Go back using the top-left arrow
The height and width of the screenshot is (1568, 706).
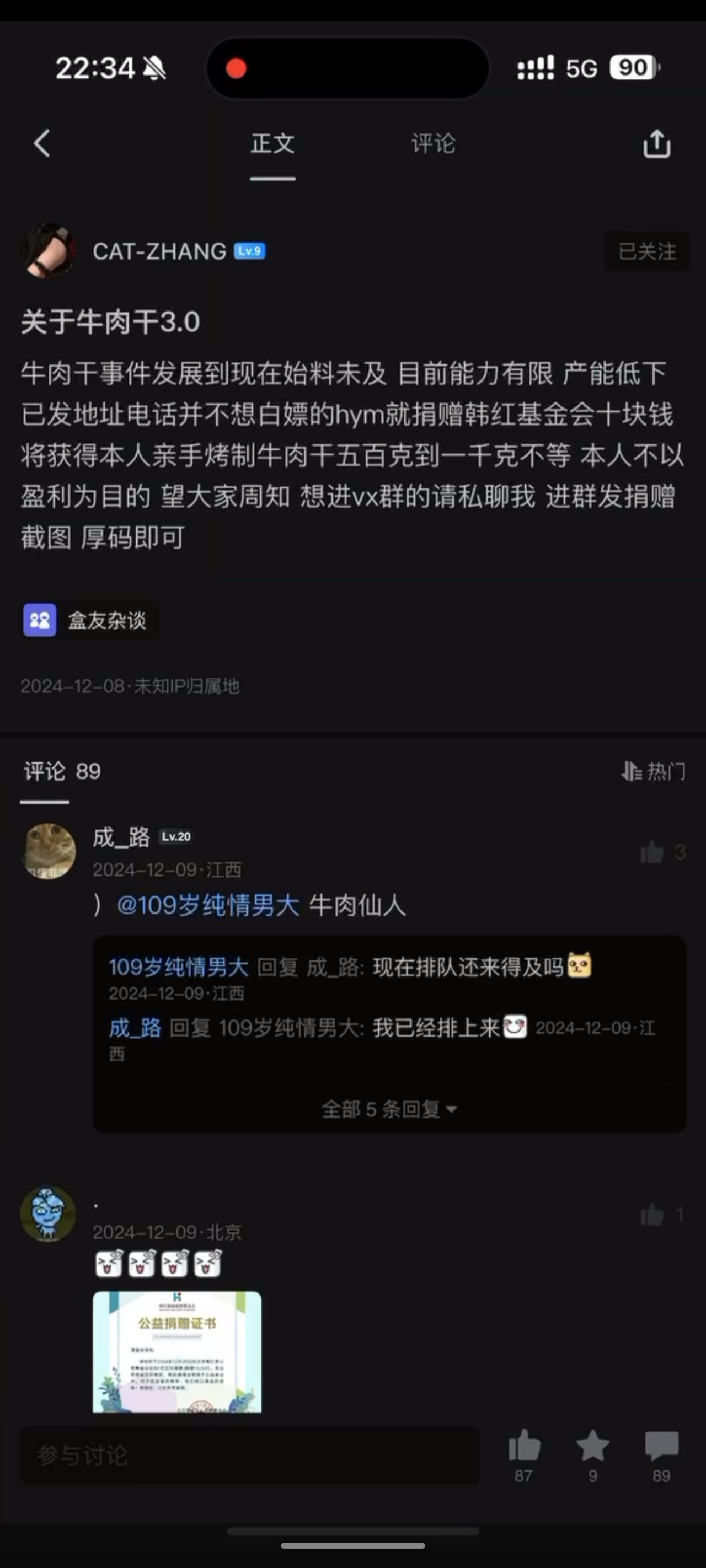42,144
